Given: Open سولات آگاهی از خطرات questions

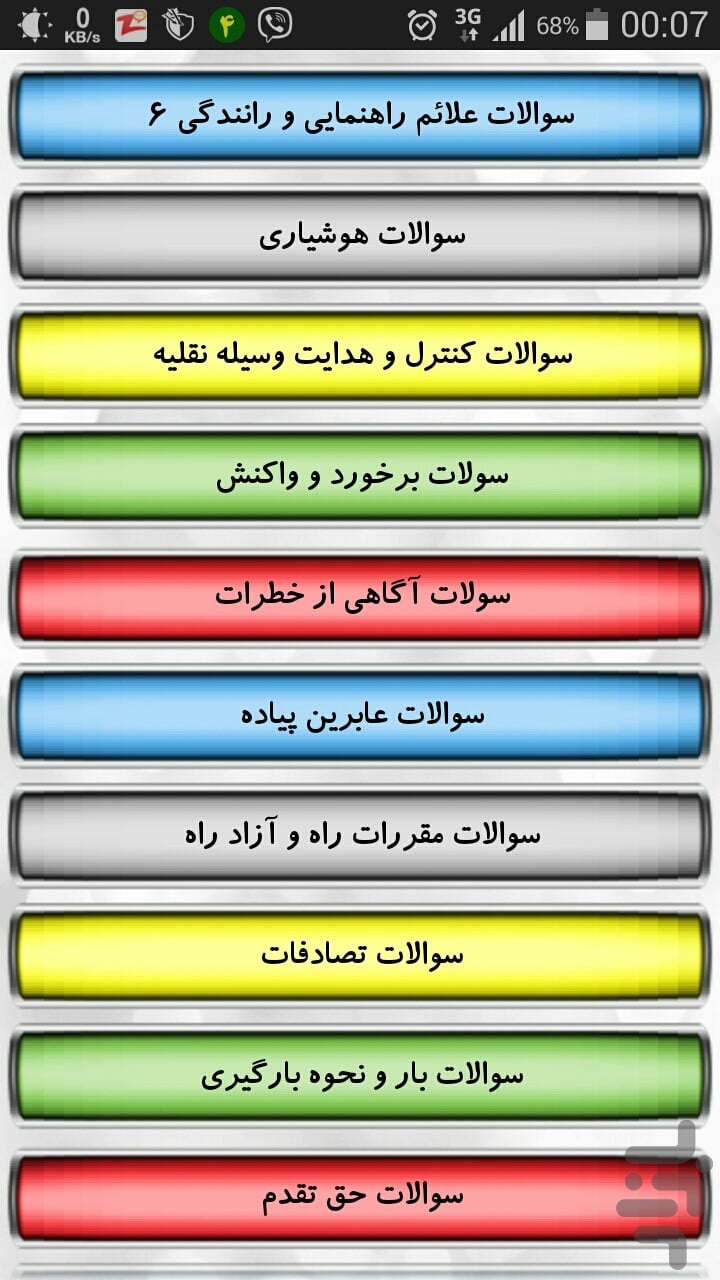Looking at the screenshot, I should (x=360, y=595).
